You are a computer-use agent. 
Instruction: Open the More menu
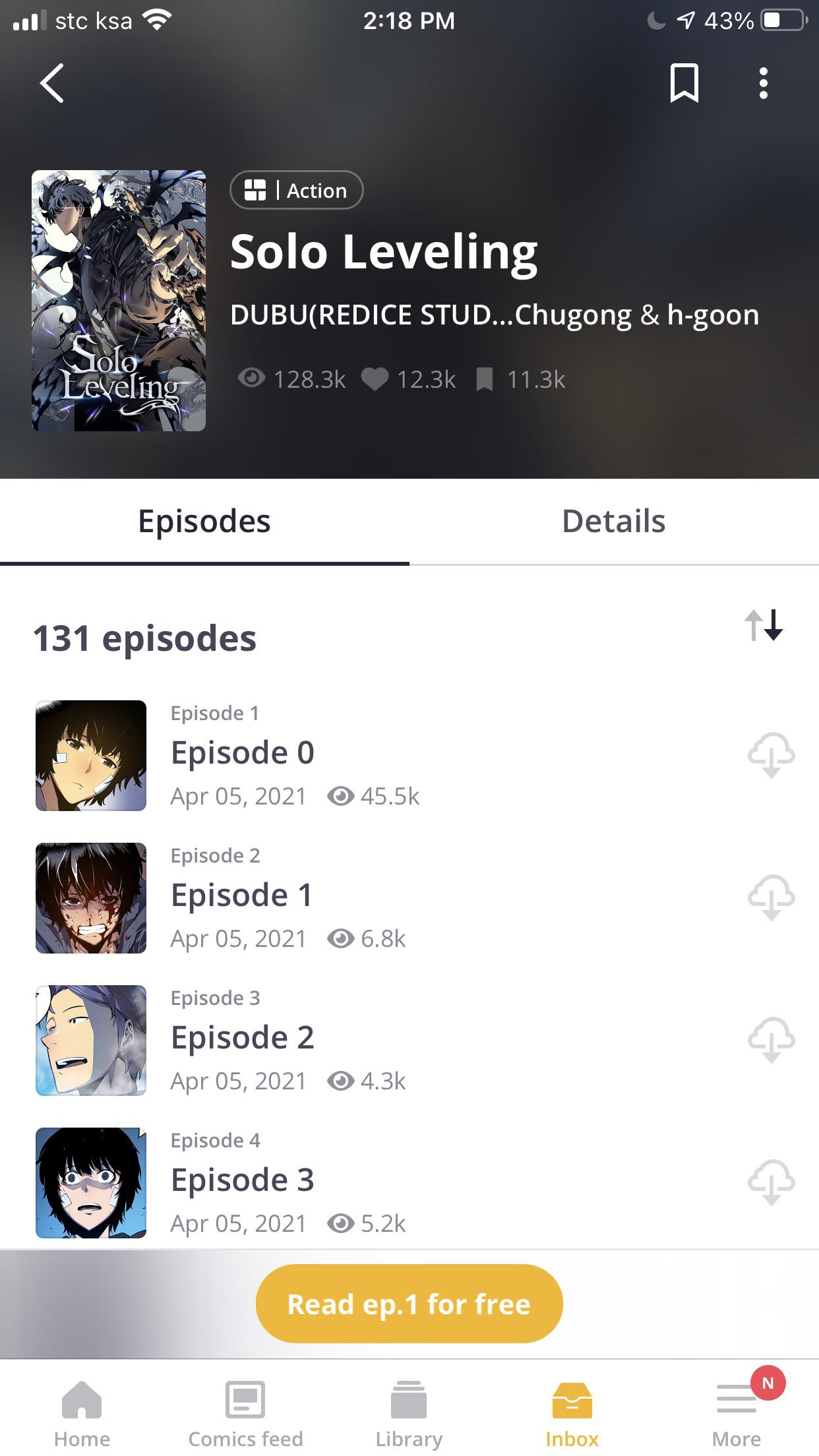coord(737,1411)
